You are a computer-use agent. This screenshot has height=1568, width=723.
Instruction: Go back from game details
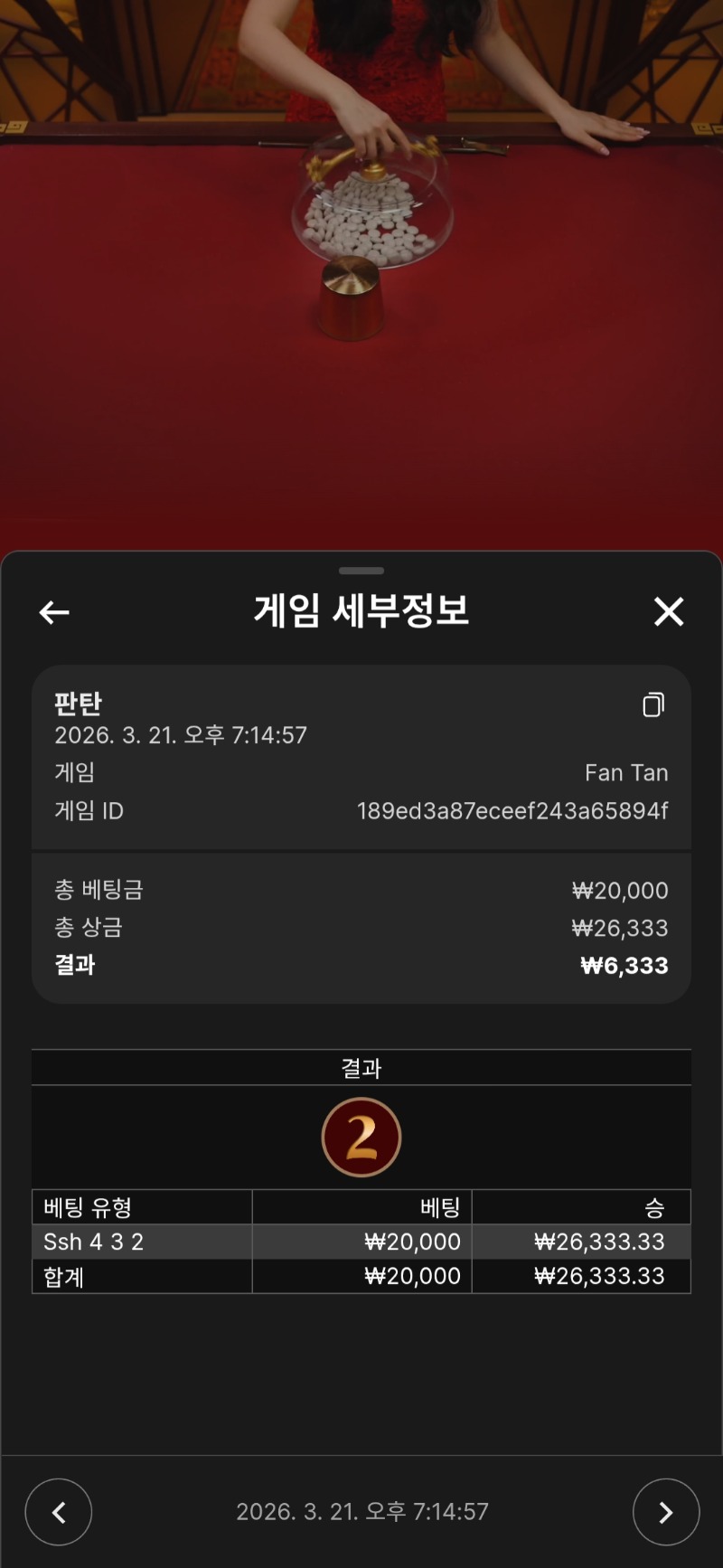coord(54,612)
